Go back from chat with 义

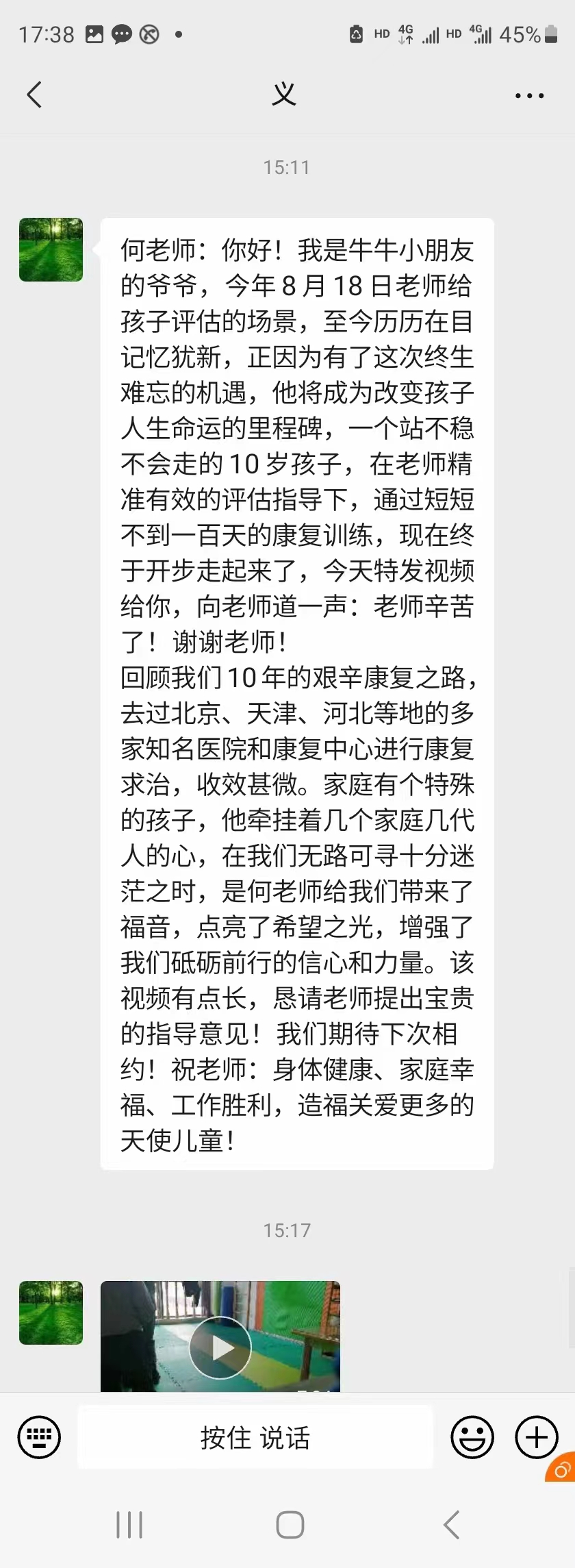[x=34, y=95]
